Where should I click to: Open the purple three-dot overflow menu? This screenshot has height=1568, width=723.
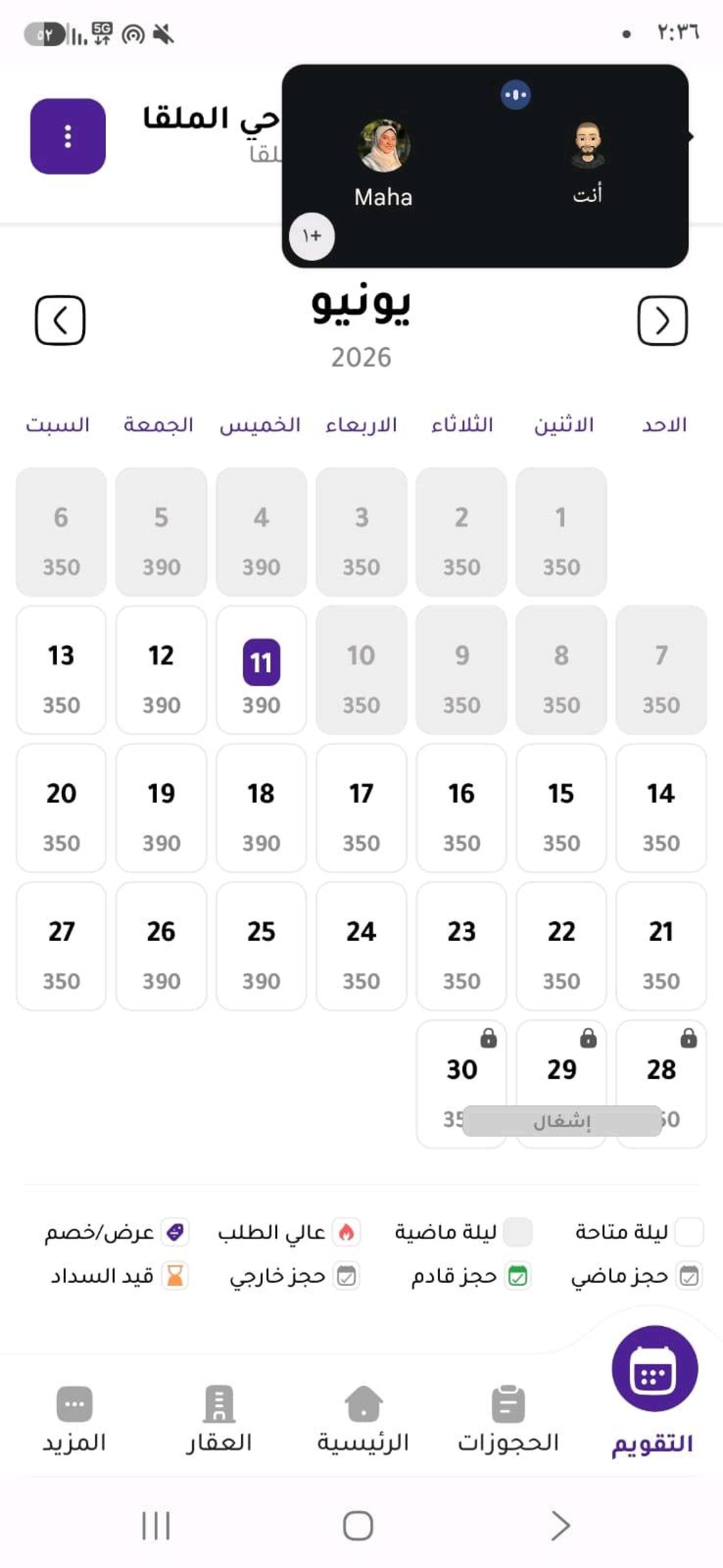(67, 136)
